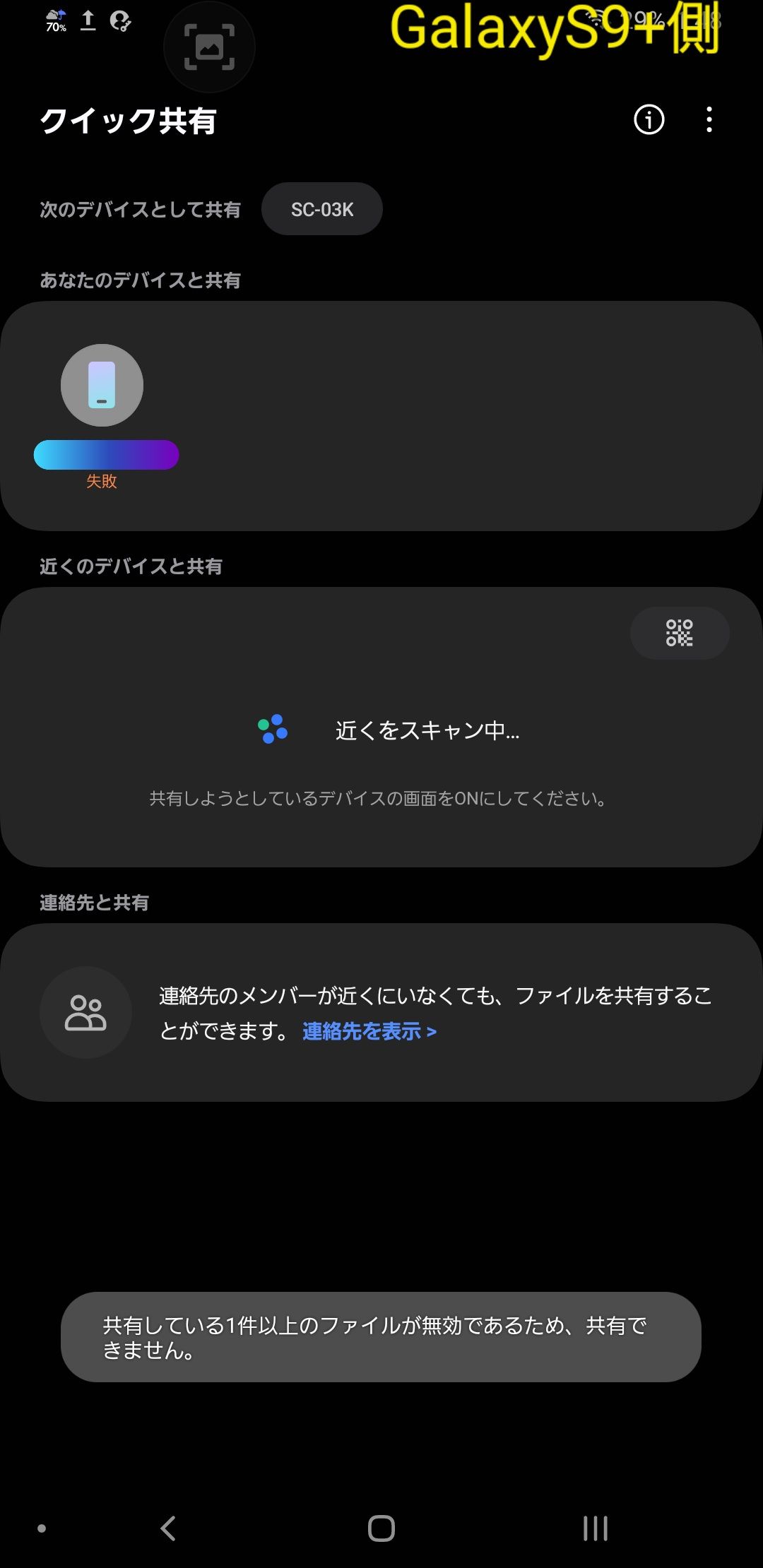
Task: Tap the 失敗 status label
Action: click(x=102, y=481)
